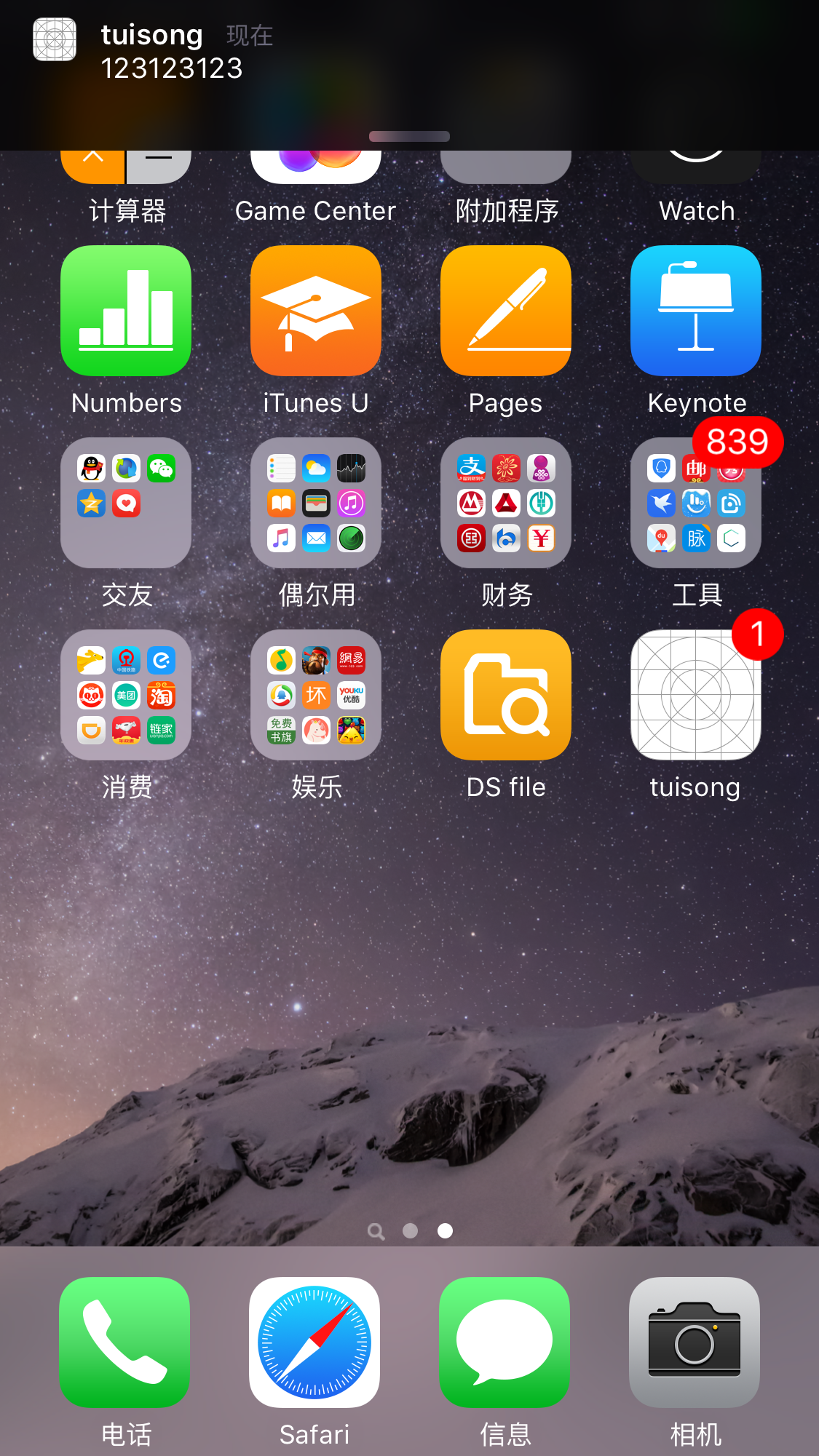Open the 消费 folder
The image size is (819, 1456).
[x=126, y=695]
